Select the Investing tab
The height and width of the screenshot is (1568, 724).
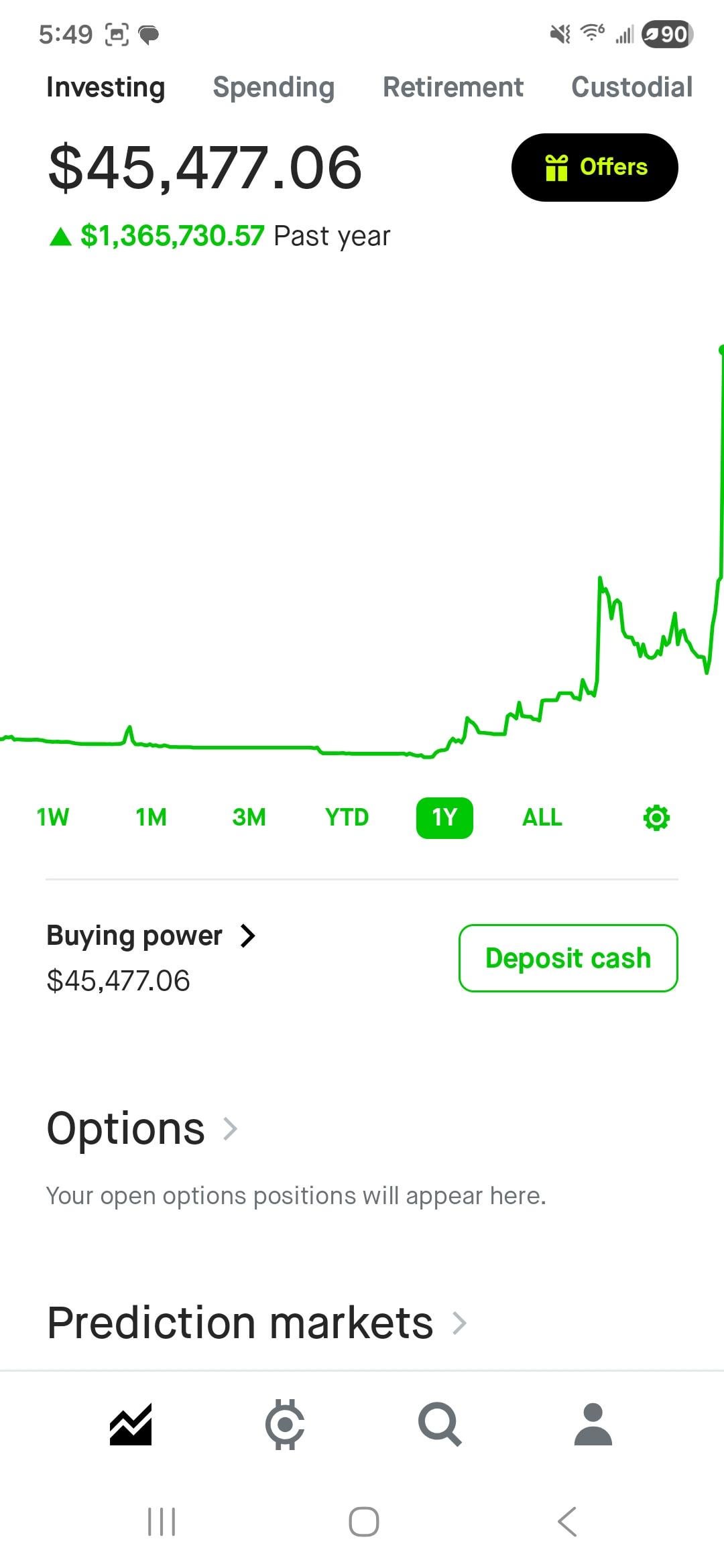[106, 88]
